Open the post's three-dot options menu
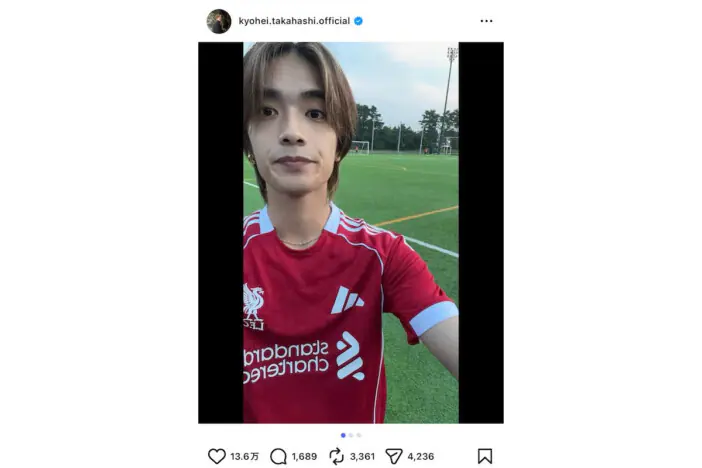The width and height of the screenshot is (702, 468). pyautogui.click(x=486, y=21)
